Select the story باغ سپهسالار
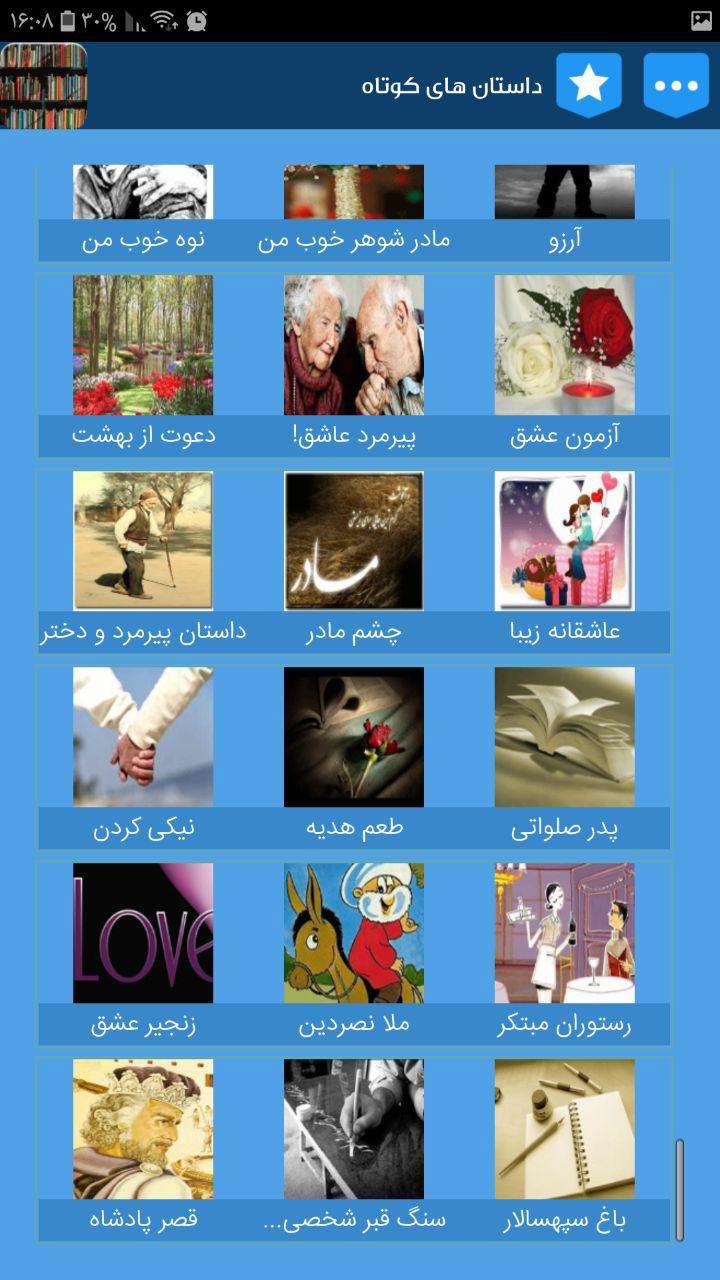Screen dimensions: 720x1280 565,1149
